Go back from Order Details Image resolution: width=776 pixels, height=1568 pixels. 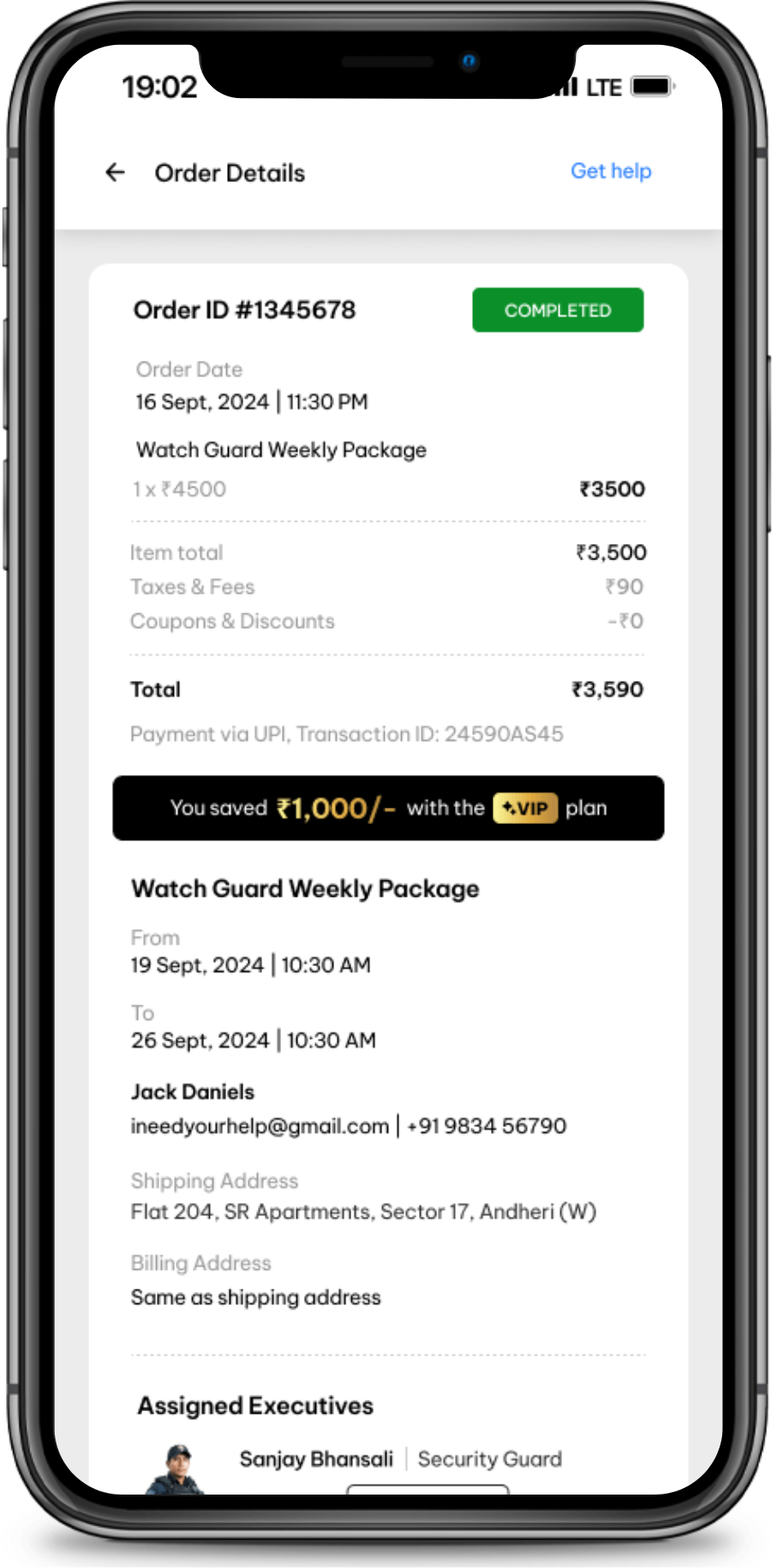click(115, 172)
